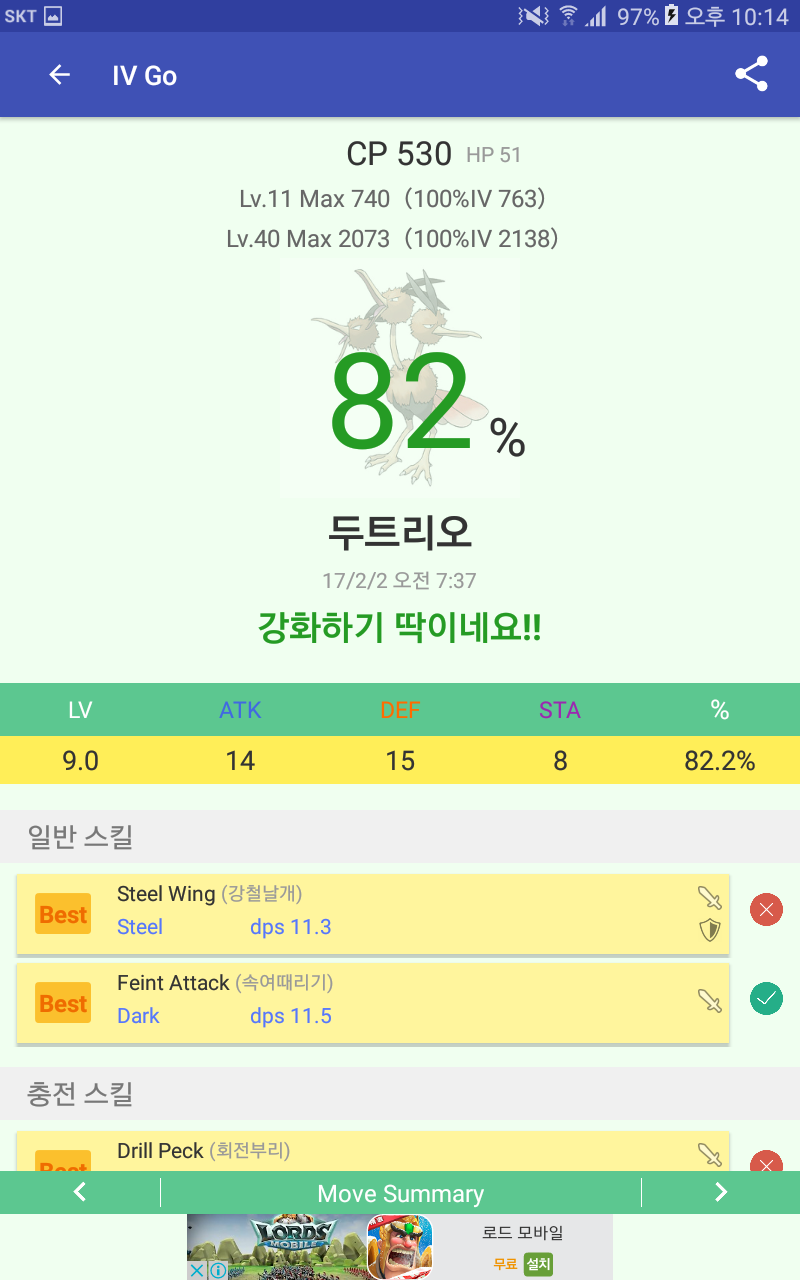Screen dimensions: 800x1280
Task: Share this IV result
Action: click(x=751, y=75)
